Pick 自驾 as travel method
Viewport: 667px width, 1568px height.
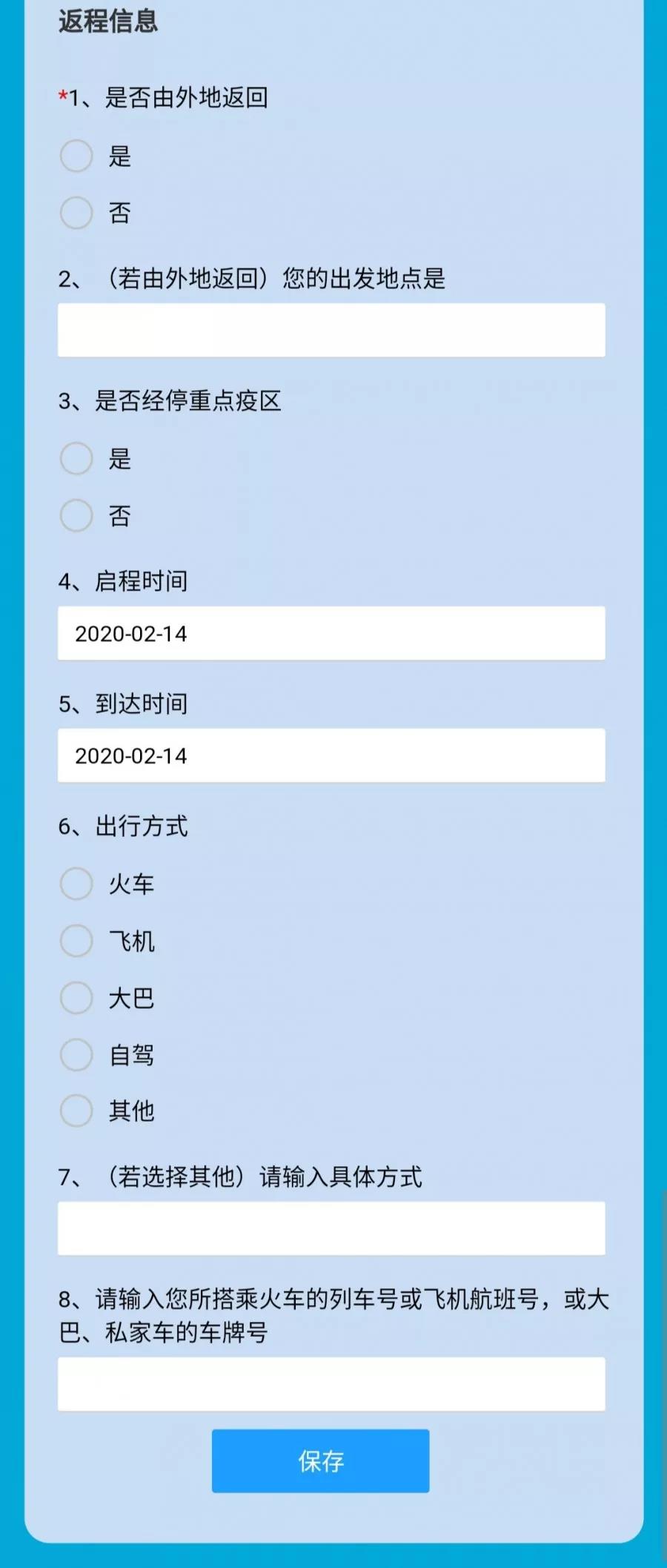[x=76, y=1055]
